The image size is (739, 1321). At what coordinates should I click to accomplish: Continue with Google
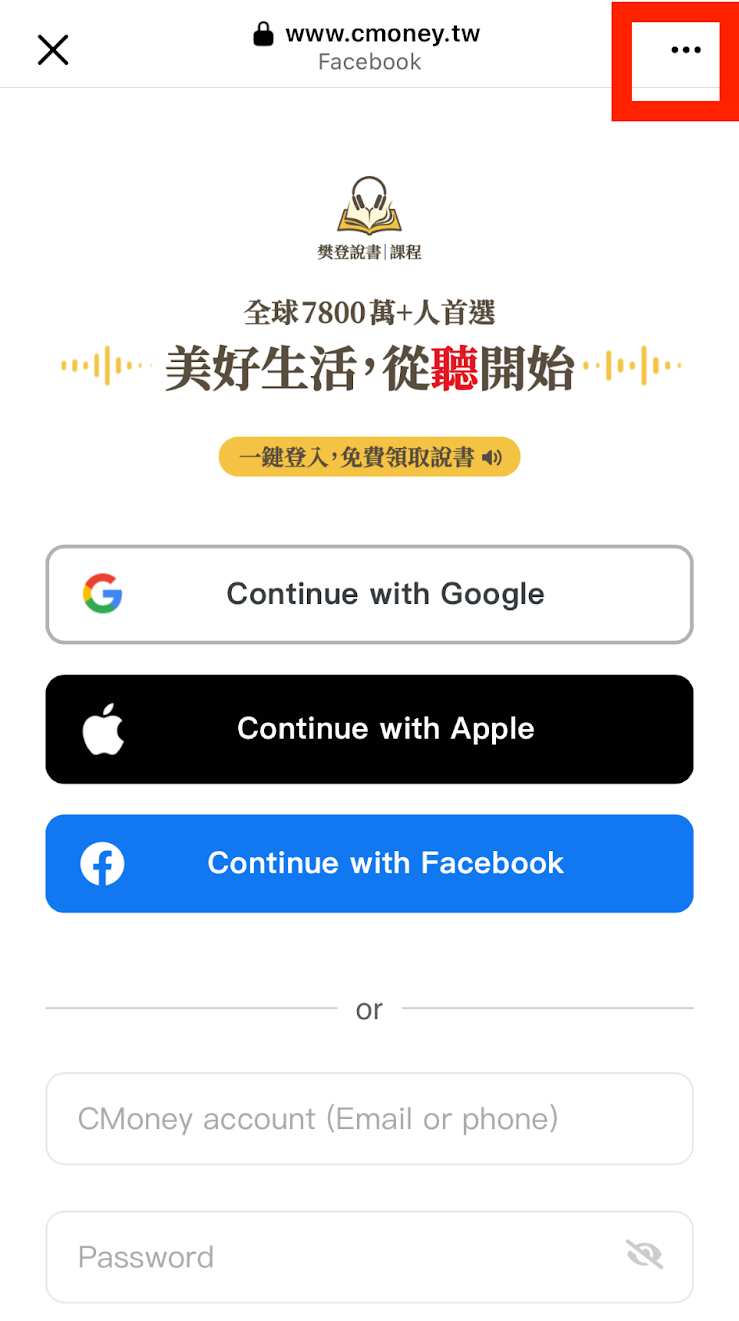coord(369,593)
